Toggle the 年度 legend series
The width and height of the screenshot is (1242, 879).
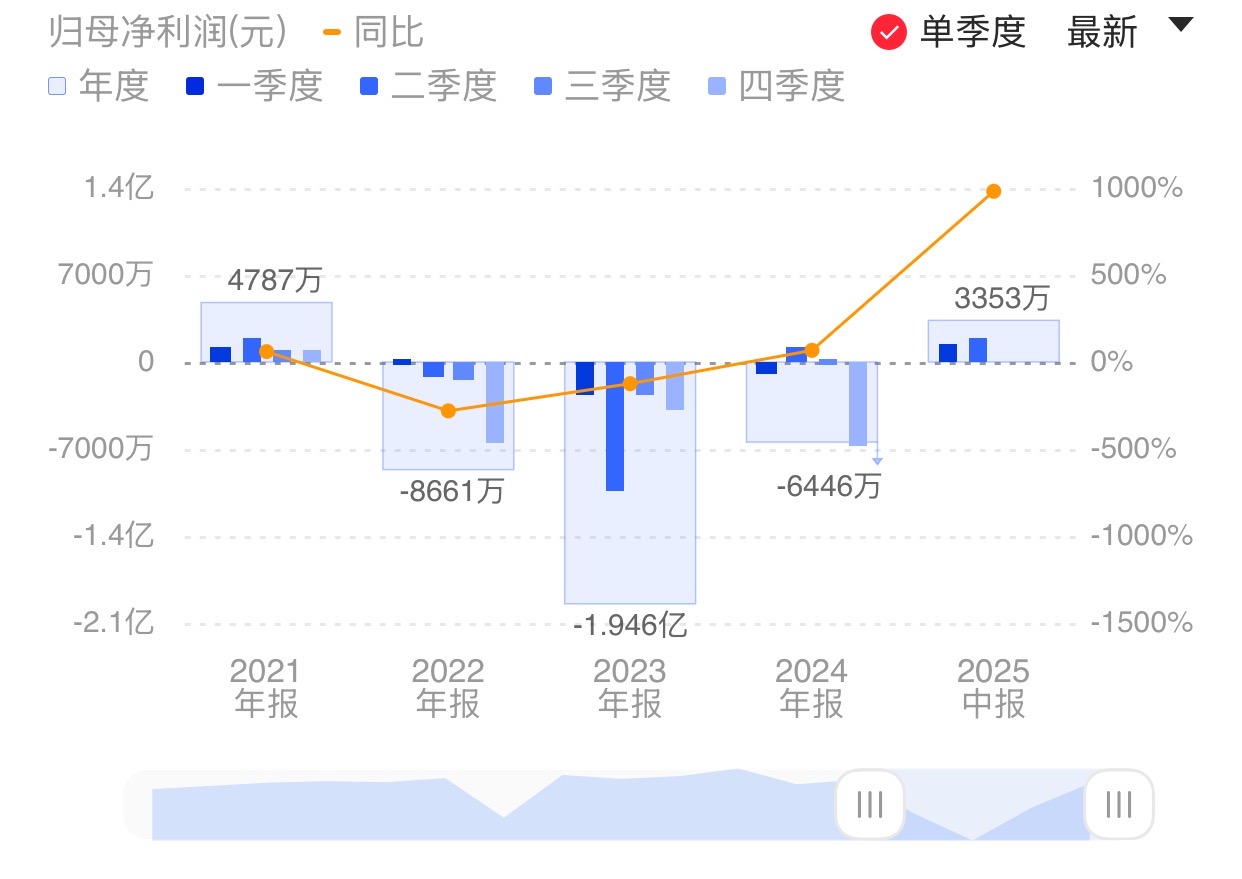point(99,87)
